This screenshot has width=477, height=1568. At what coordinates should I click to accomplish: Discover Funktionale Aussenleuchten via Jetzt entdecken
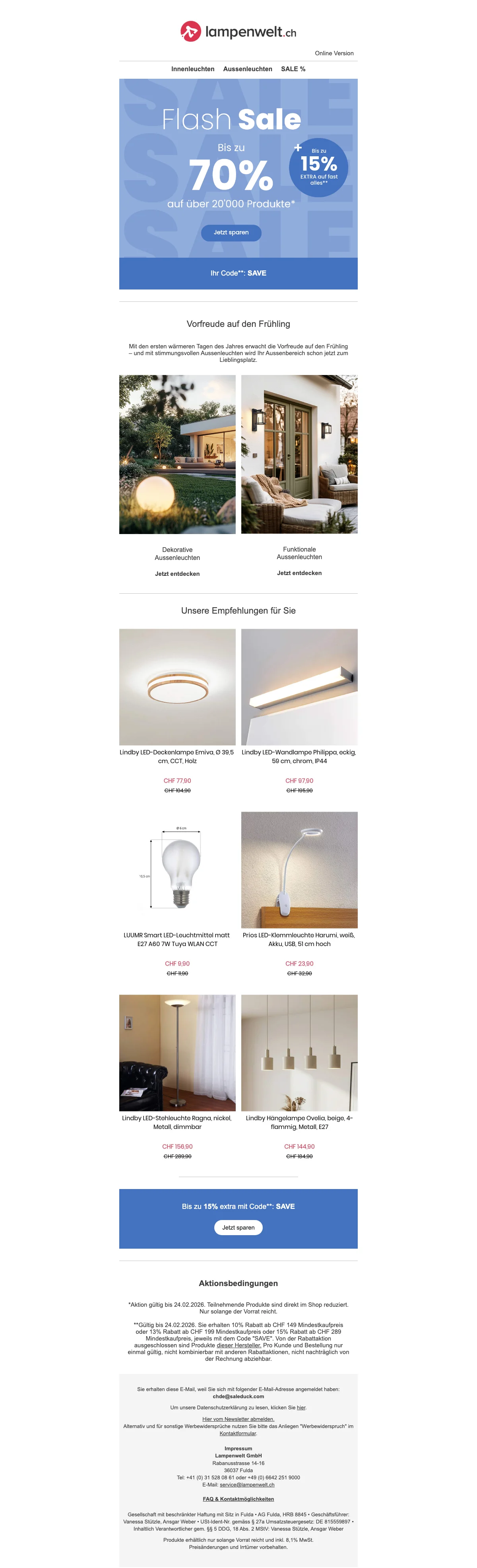pyautogui.click(x=299, y=573)
